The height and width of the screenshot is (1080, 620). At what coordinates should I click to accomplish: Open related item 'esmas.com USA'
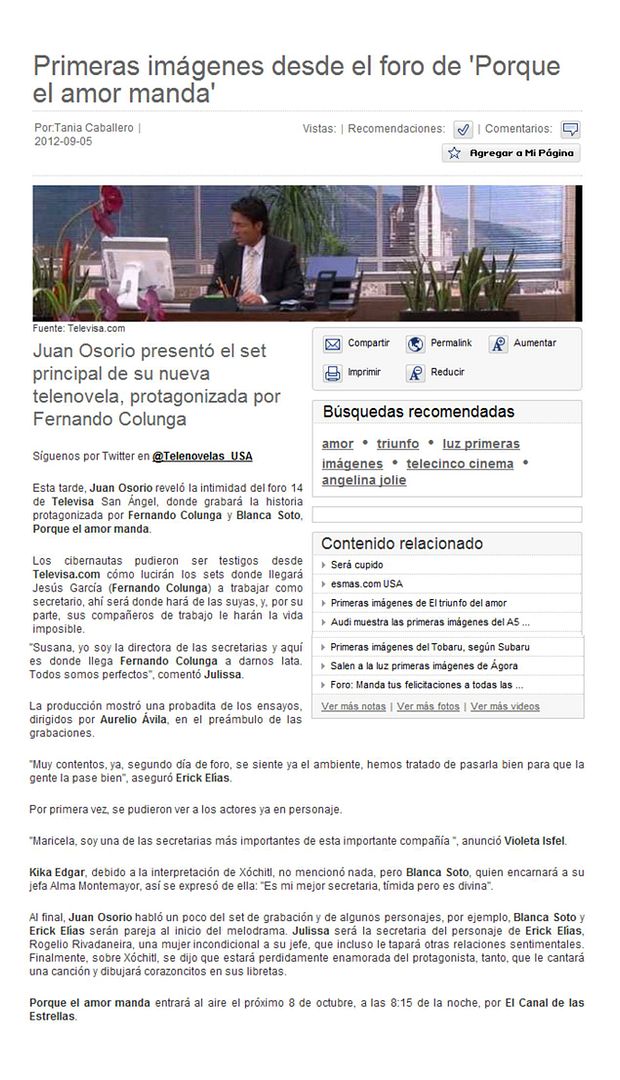tap(366, 584)
